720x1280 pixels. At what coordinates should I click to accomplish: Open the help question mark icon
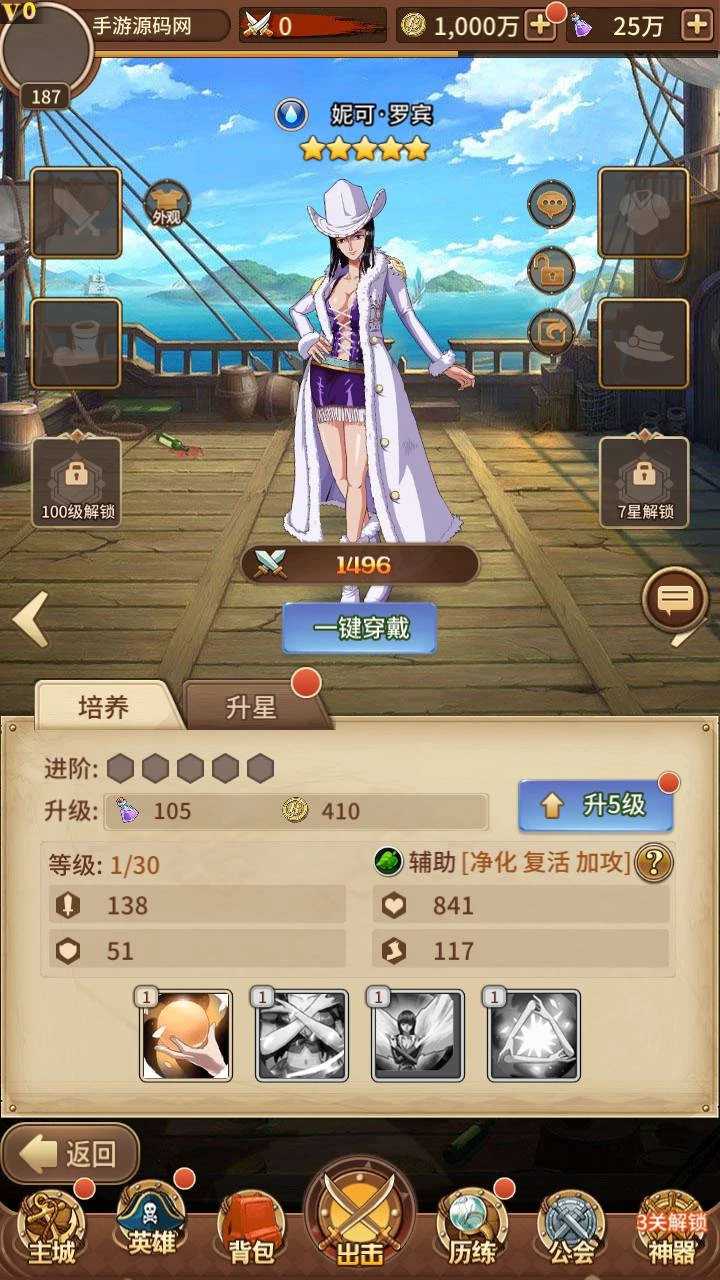(654, 862)
